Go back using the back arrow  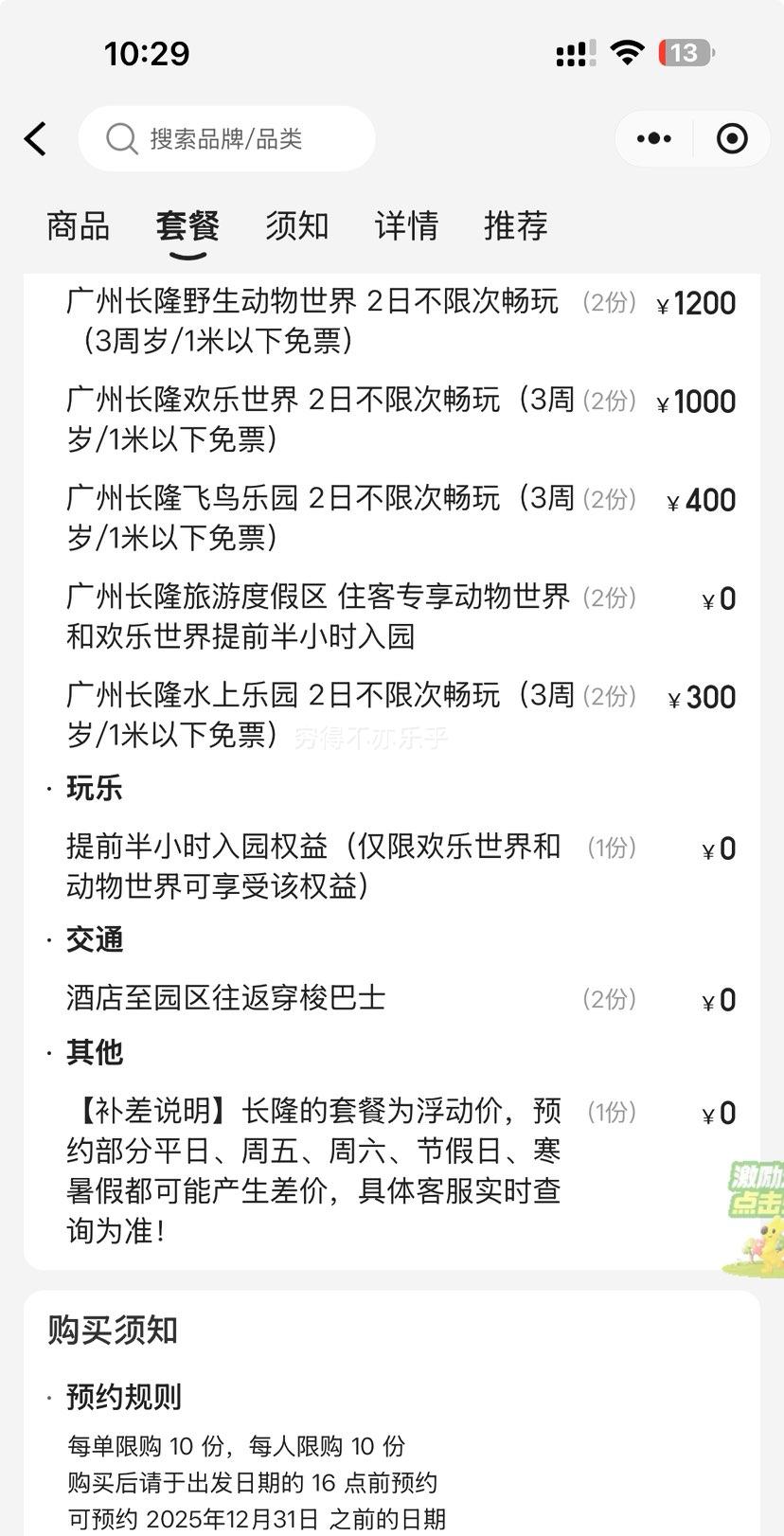pos(36,139)
